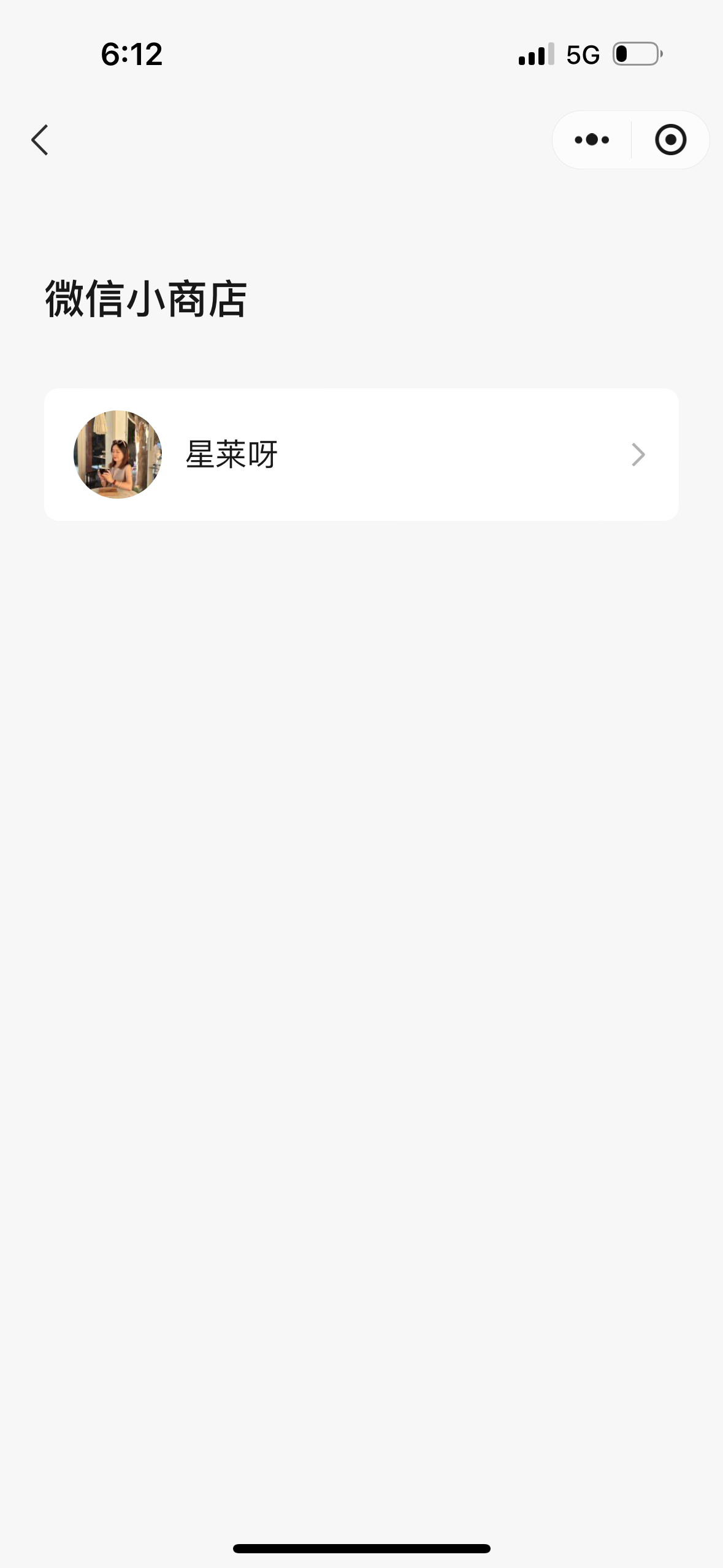723x1568 pixels.
Task: Open the 星莱呀 shop row
Action: point(361,455)
